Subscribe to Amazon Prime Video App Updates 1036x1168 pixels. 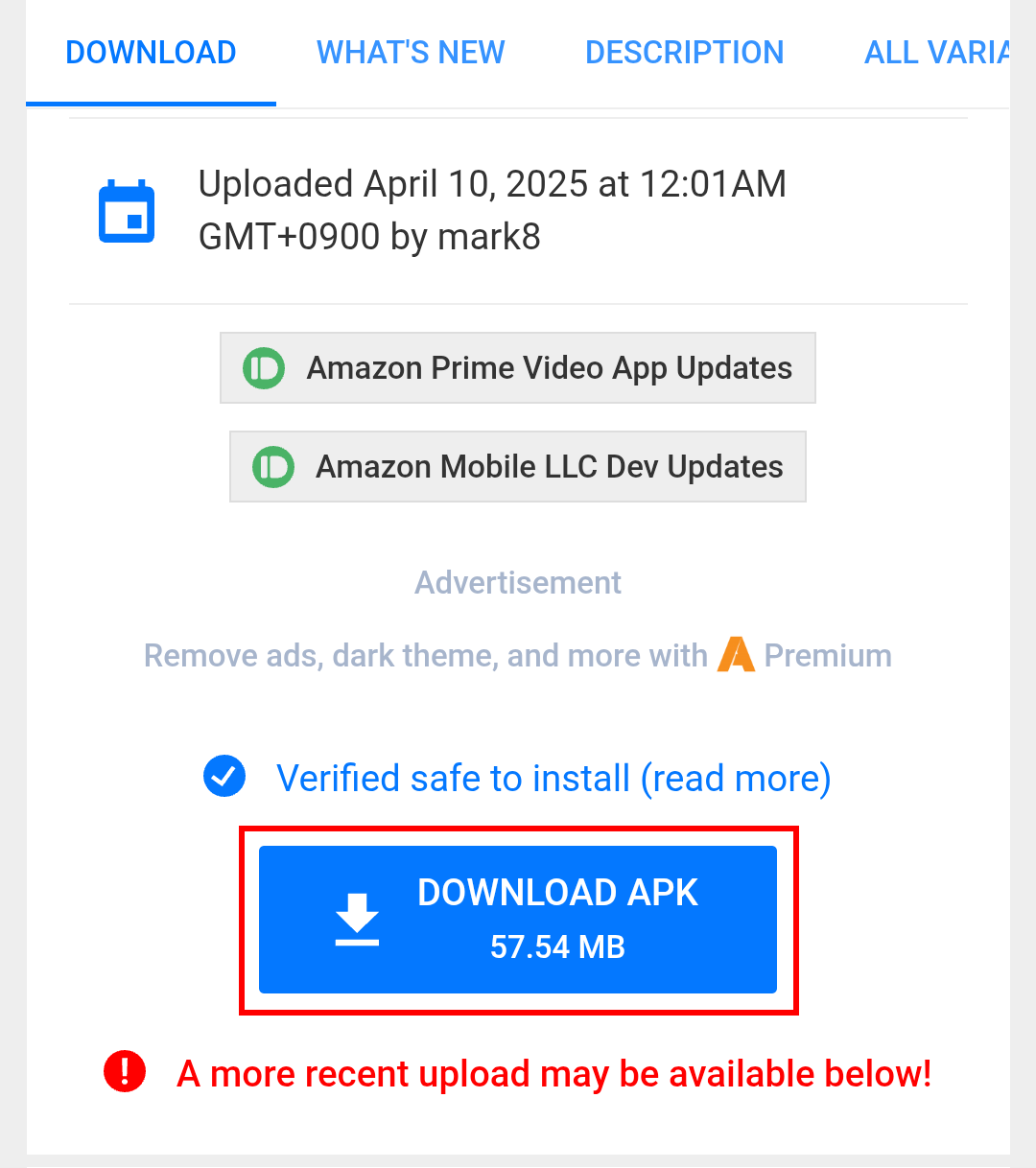point(518,368)
